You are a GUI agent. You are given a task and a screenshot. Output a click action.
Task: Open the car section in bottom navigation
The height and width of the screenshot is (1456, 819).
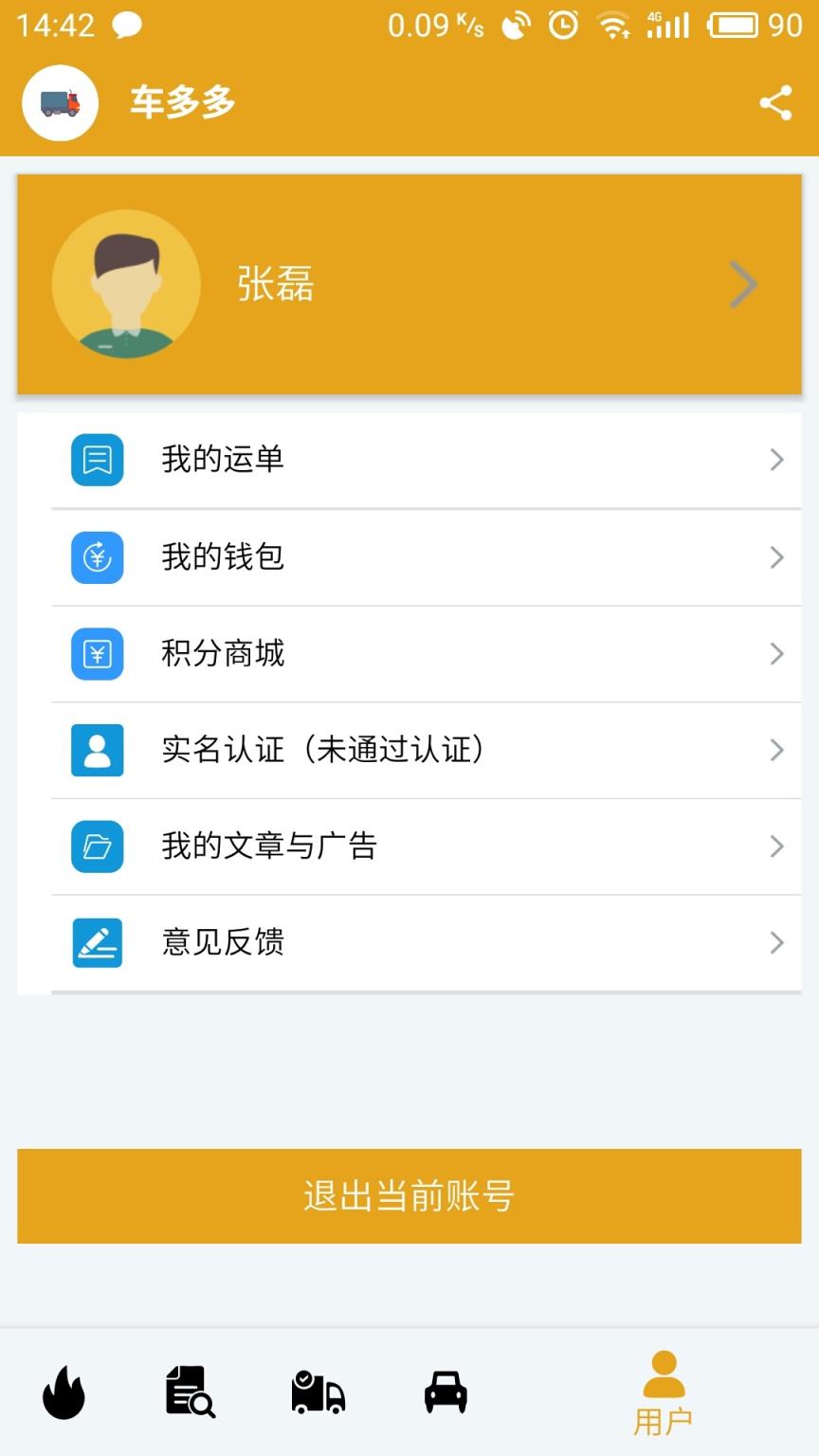point(446,1392)
